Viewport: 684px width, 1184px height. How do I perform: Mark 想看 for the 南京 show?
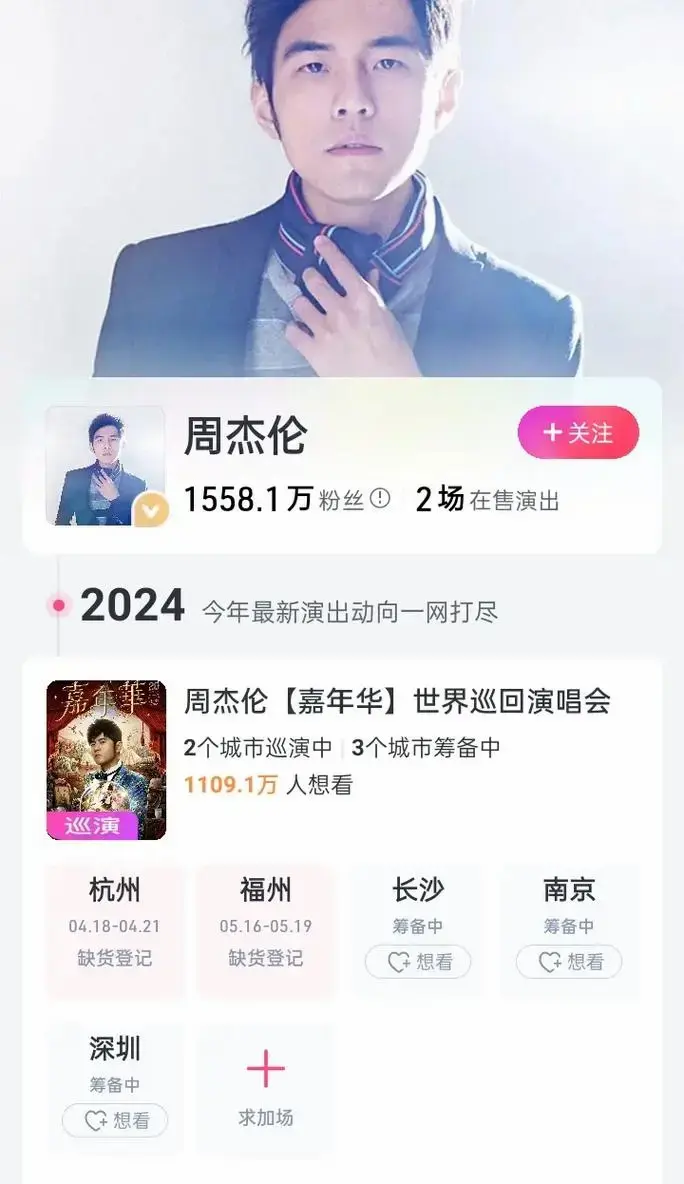tap(569, 962)
